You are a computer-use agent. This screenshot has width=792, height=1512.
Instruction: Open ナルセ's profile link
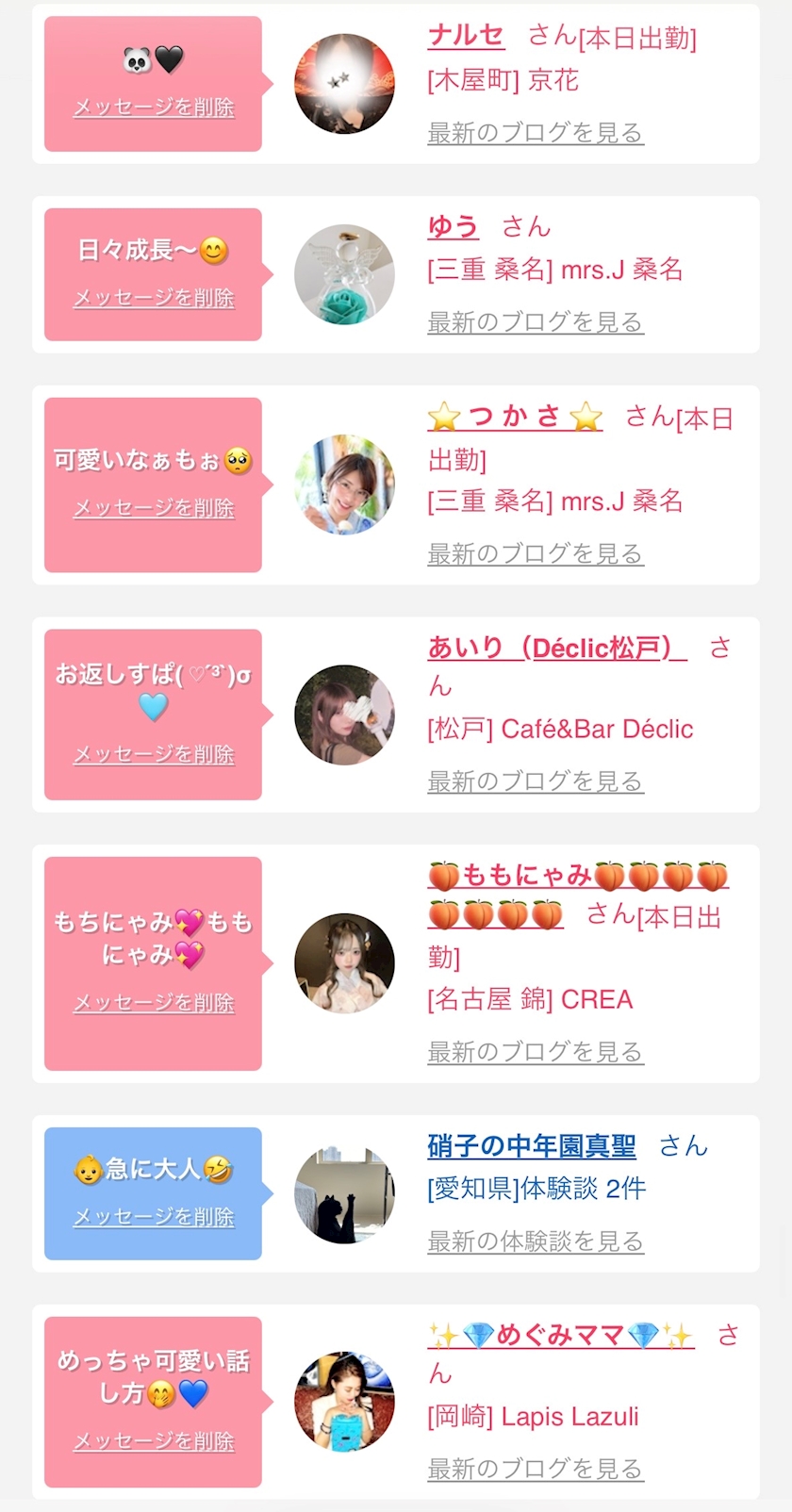[x=466, y=36]
